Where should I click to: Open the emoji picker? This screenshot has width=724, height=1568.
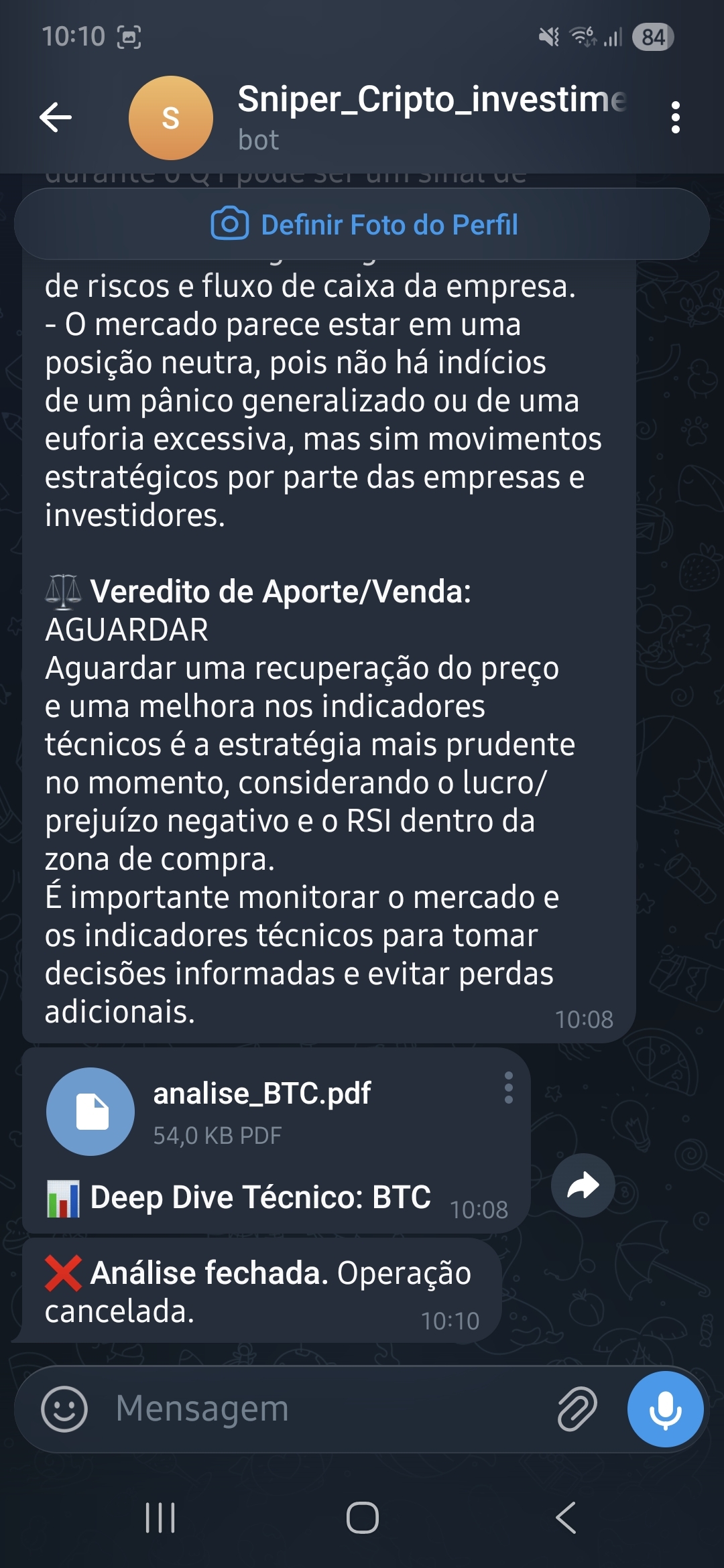64,1409
